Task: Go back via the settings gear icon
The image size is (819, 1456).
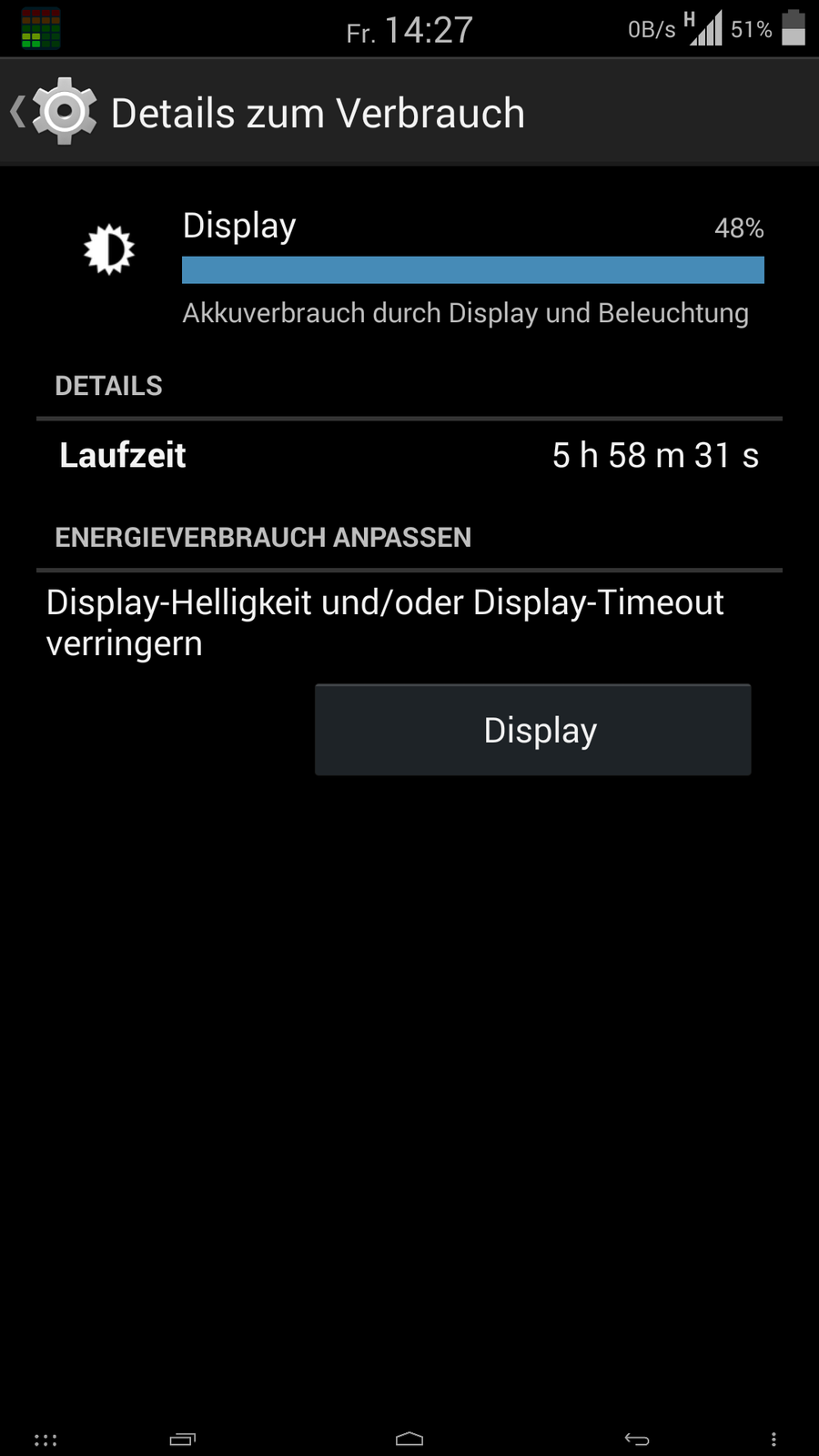Action: pyautogui.click(x=56, y=112)
